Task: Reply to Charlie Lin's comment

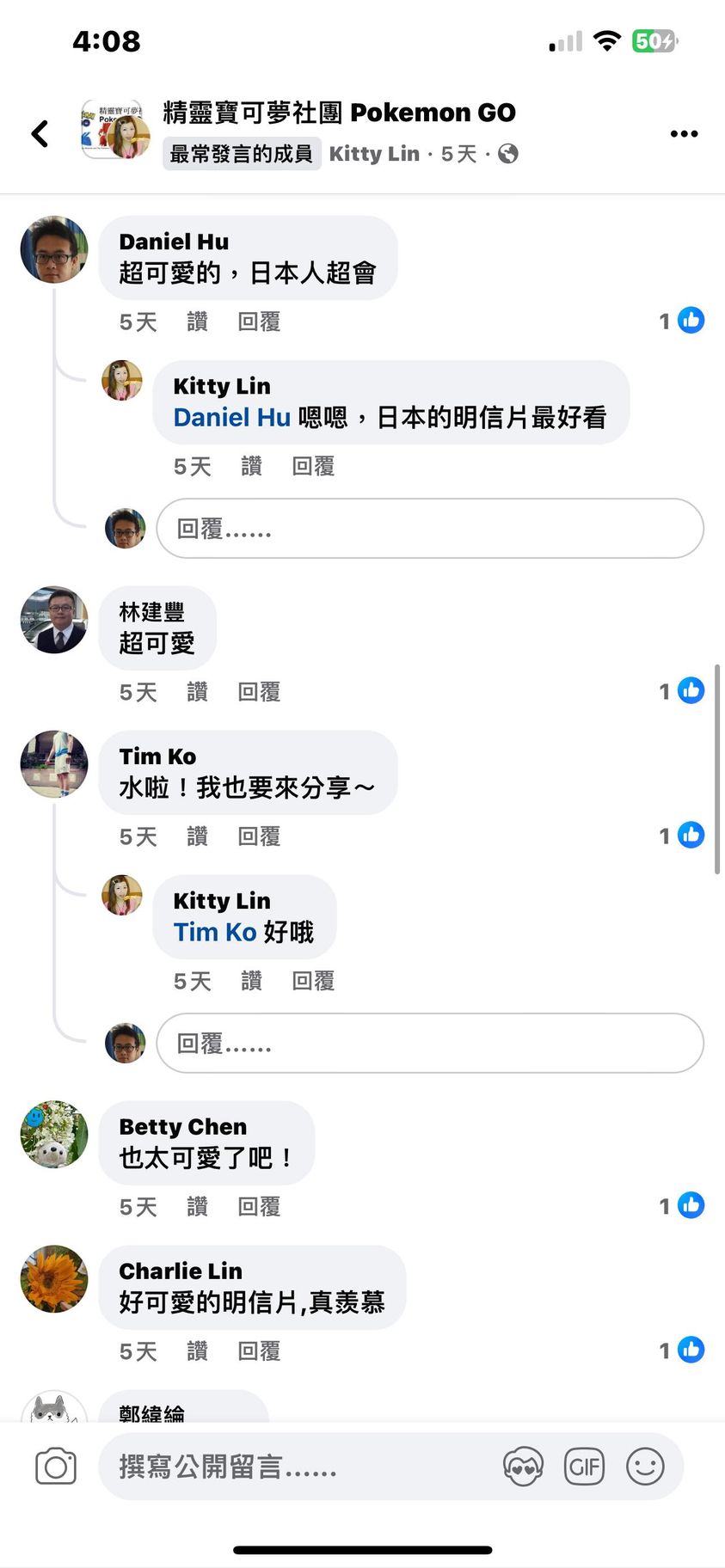Action: [259, 1351]
